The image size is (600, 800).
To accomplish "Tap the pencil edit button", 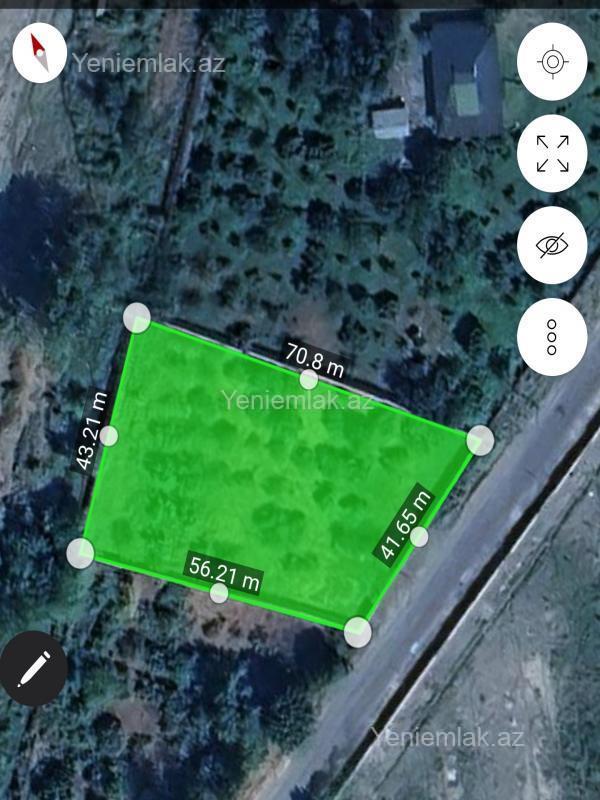I will 33,668.
